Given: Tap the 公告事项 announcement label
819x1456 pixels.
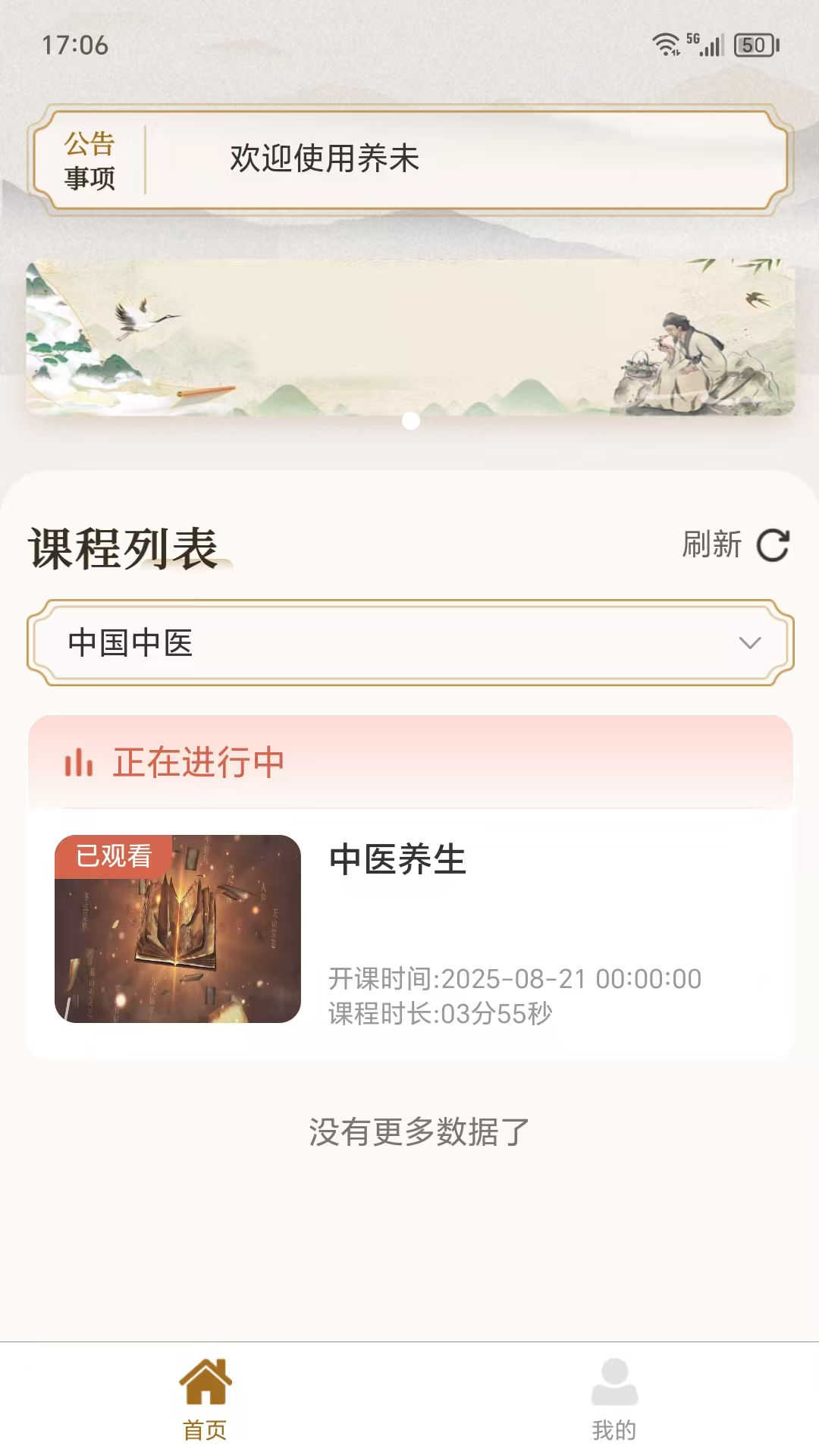Looking at the screenshot, I should tap(89, 159).
